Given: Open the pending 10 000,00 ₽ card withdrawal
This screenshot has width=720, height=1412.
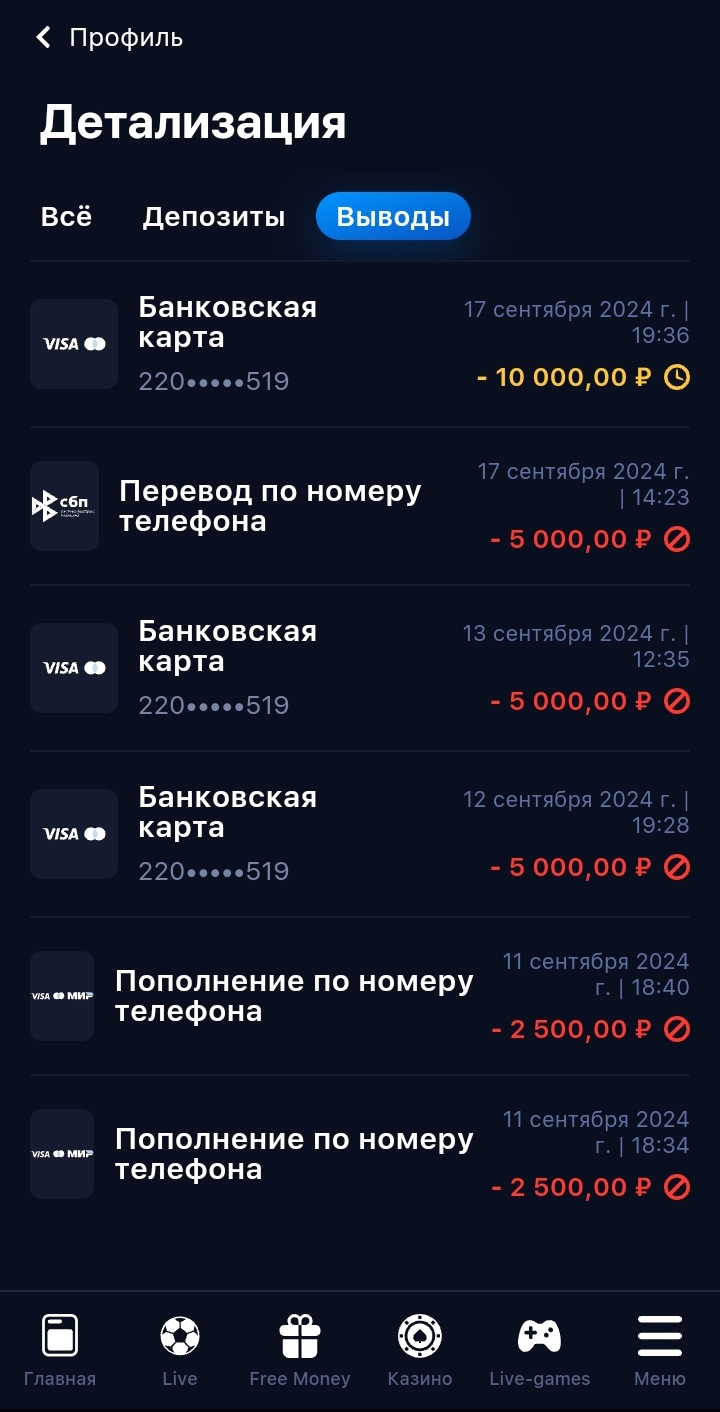Looking at the screenshot, I should [360, 344].
